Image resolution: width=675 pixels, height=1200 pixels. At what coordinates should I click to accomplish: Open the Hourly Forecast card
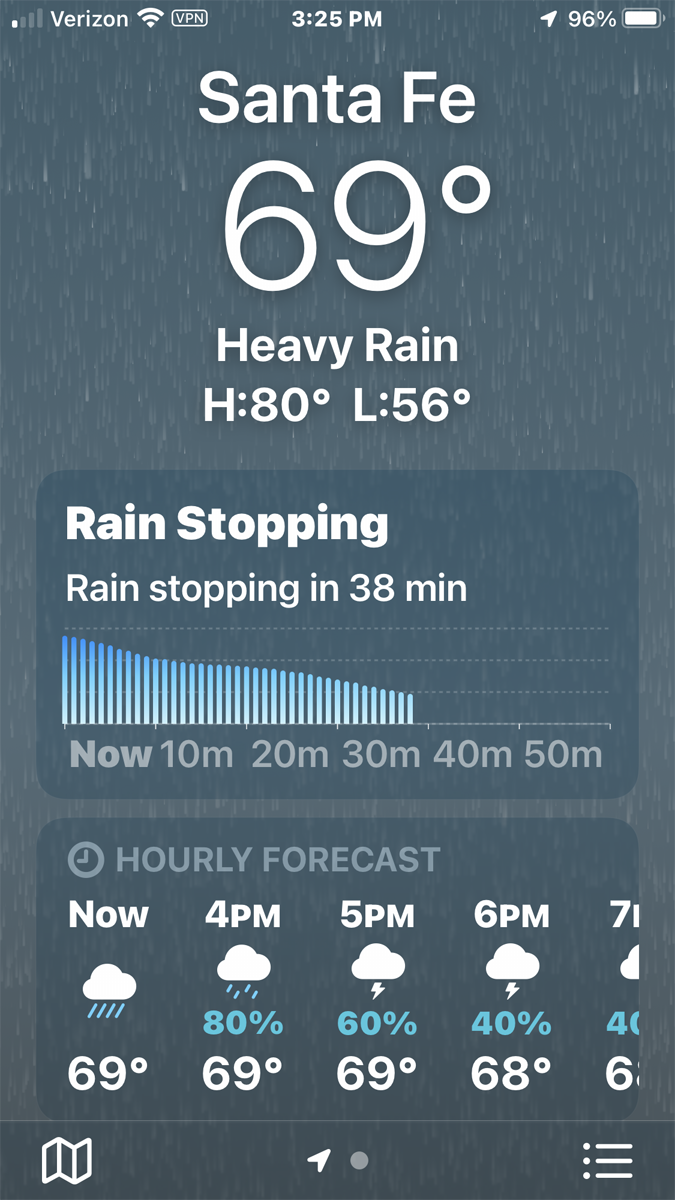tap(337, 970)
